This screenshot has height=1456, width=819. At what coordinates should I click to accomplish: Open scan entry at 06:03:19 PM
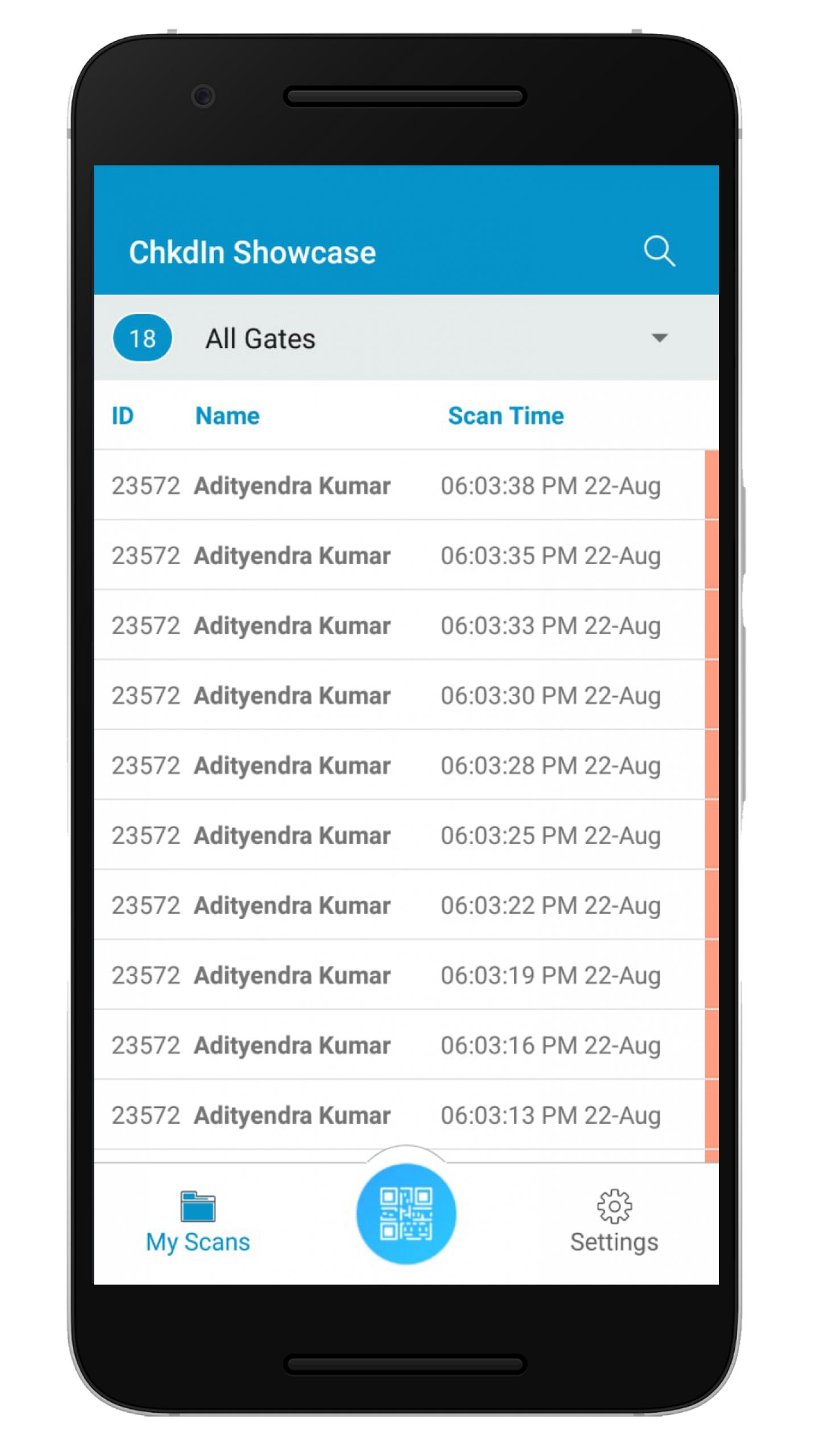click(398, 975)
